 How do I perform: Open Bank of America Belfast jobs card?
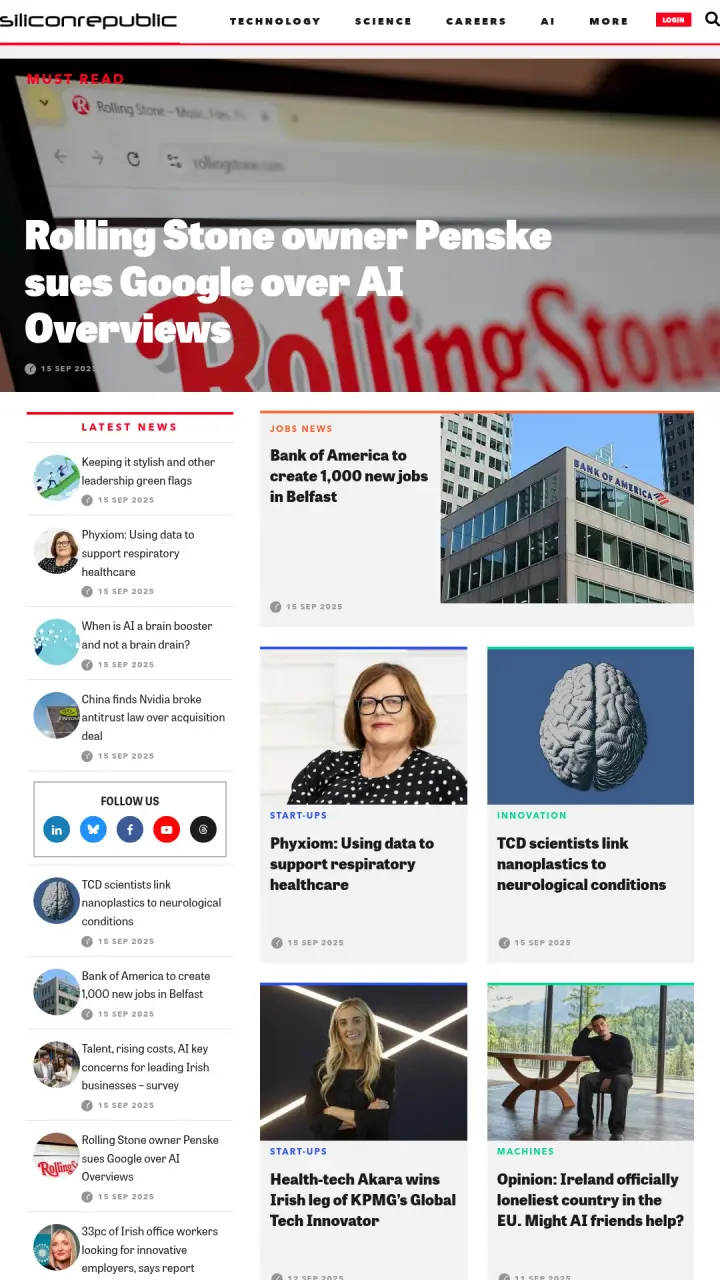pyautogui.click(x=339, y=475)
